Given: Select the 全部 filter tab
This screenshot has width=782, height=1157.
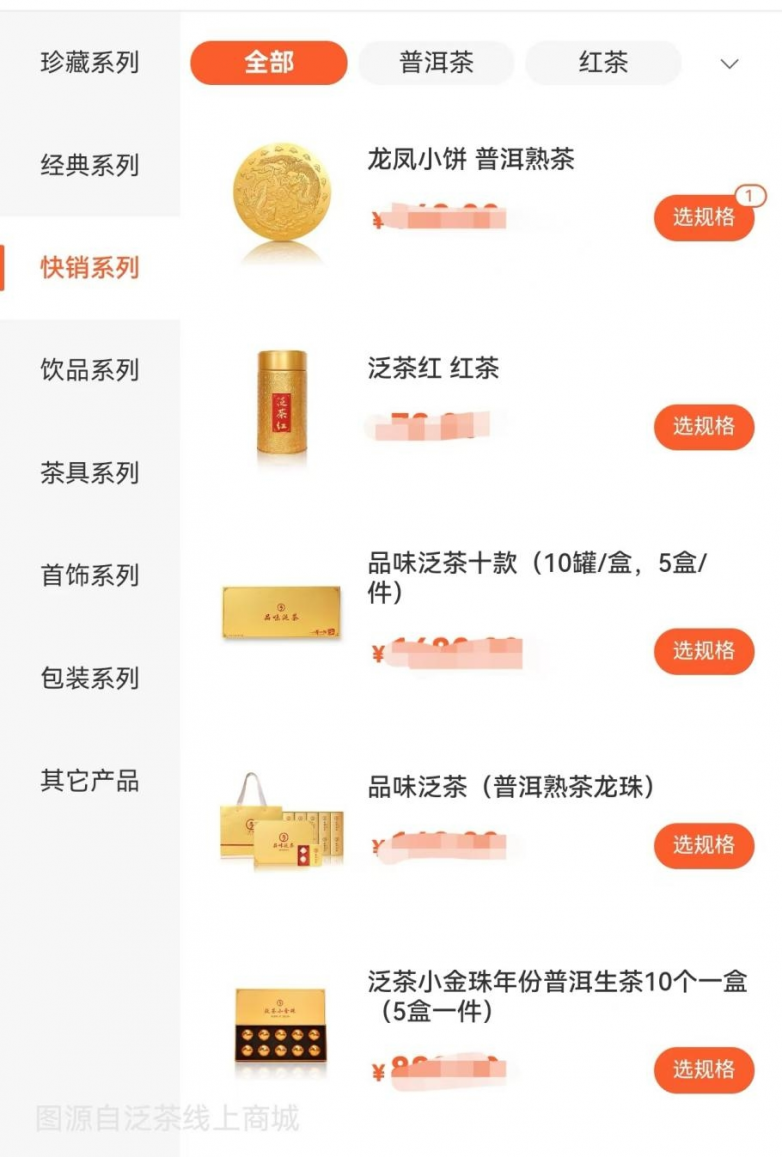Looking at the screenshot, I should pos(267,62).
